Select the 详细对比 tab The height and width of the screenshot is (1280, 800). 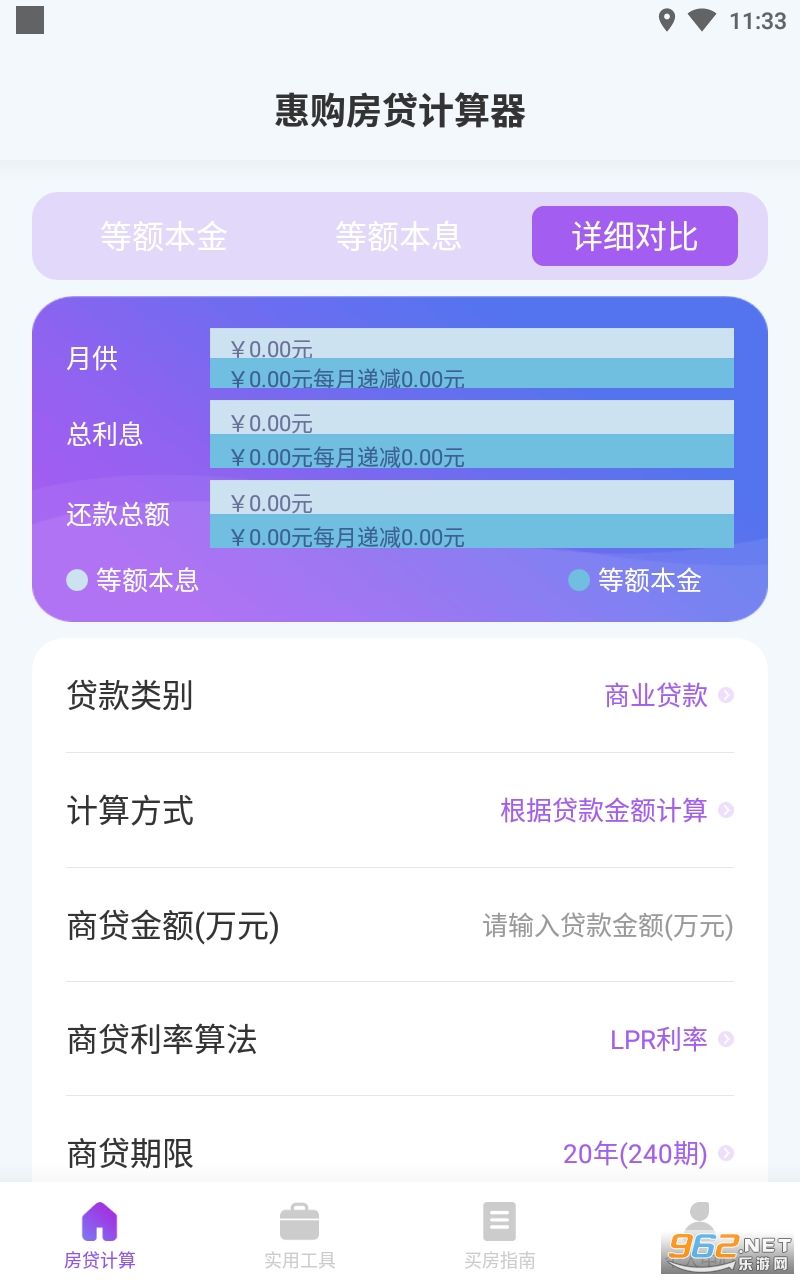coord(634,237)
